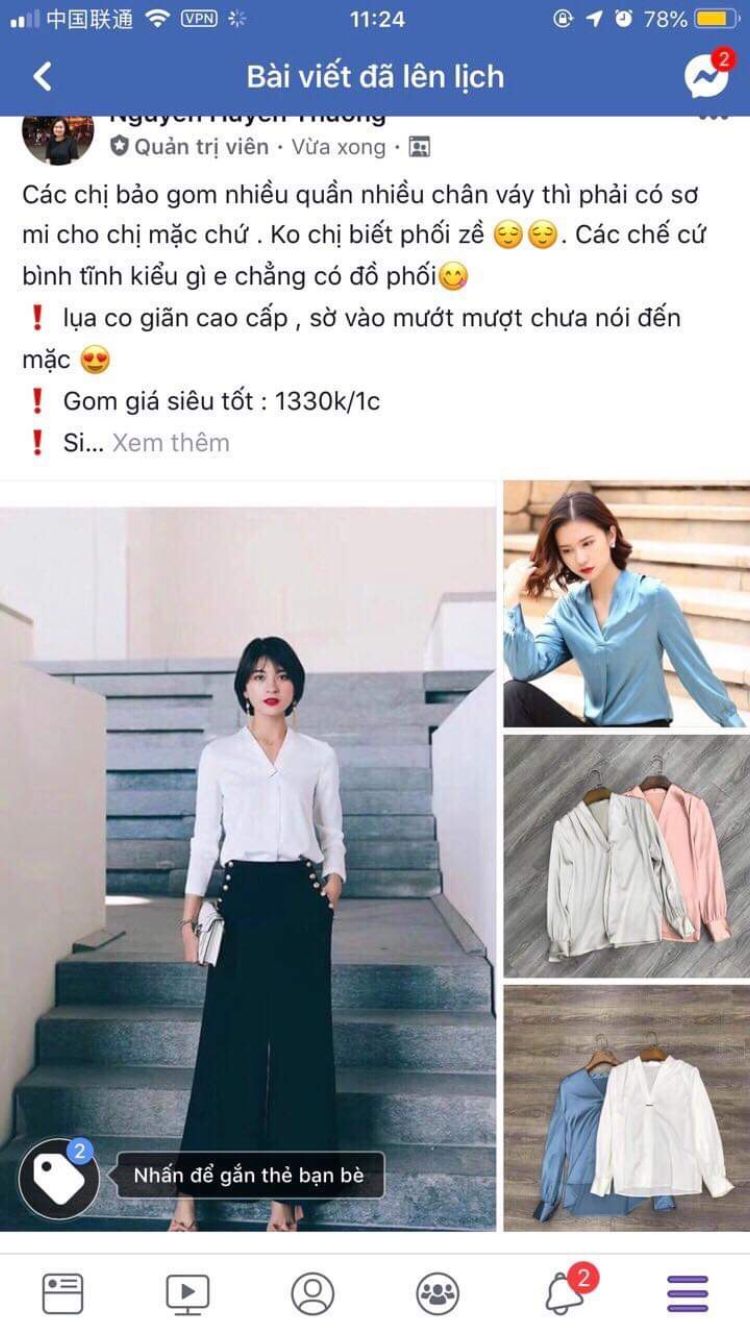Open the poster's profile picture

tap(58, 140)
